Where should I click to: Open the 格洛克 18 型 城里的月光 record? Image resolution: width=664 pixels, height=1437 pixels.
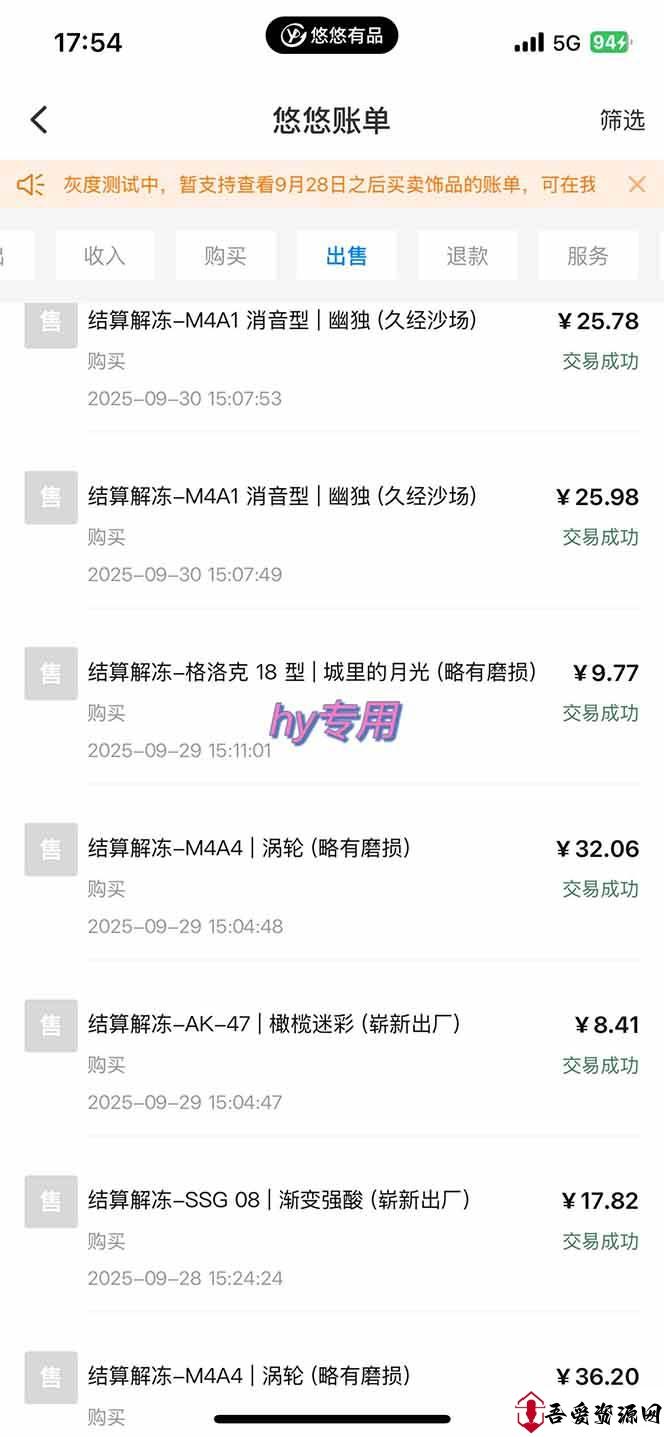pyautogui.click(x=332, y=709)
